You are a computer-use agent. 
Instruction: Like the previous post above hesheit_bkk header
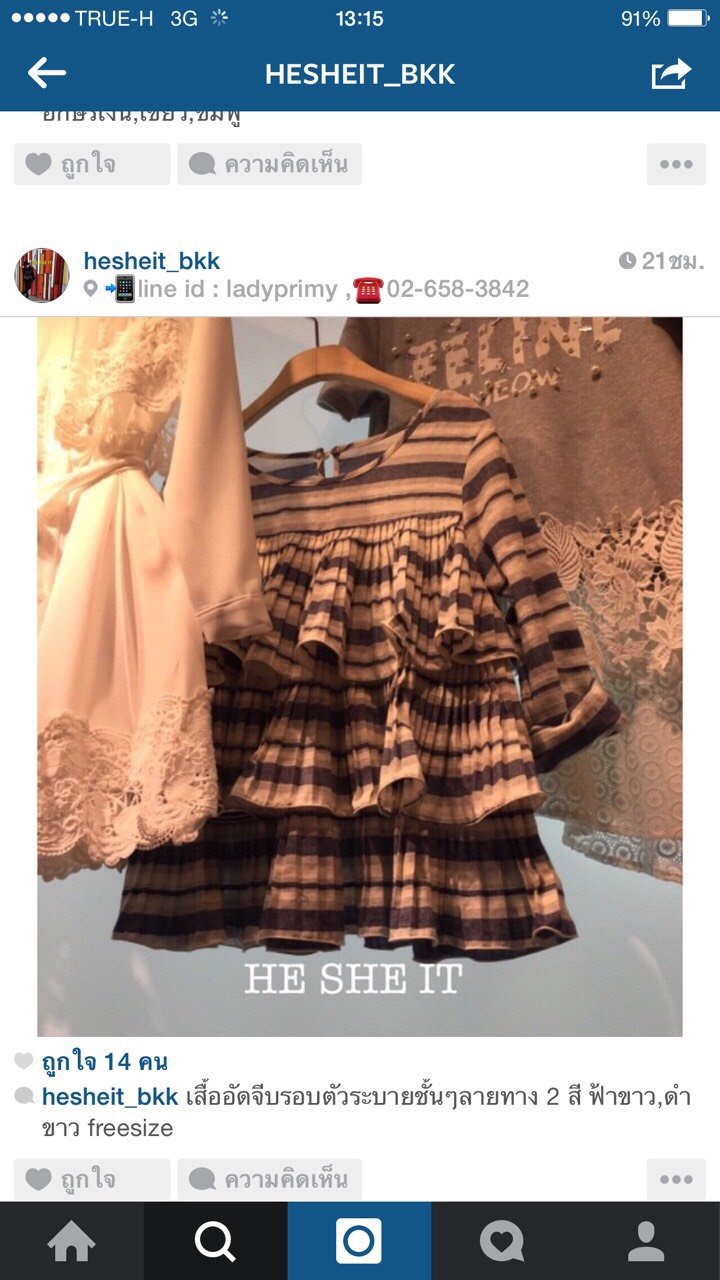pos(92,164)
